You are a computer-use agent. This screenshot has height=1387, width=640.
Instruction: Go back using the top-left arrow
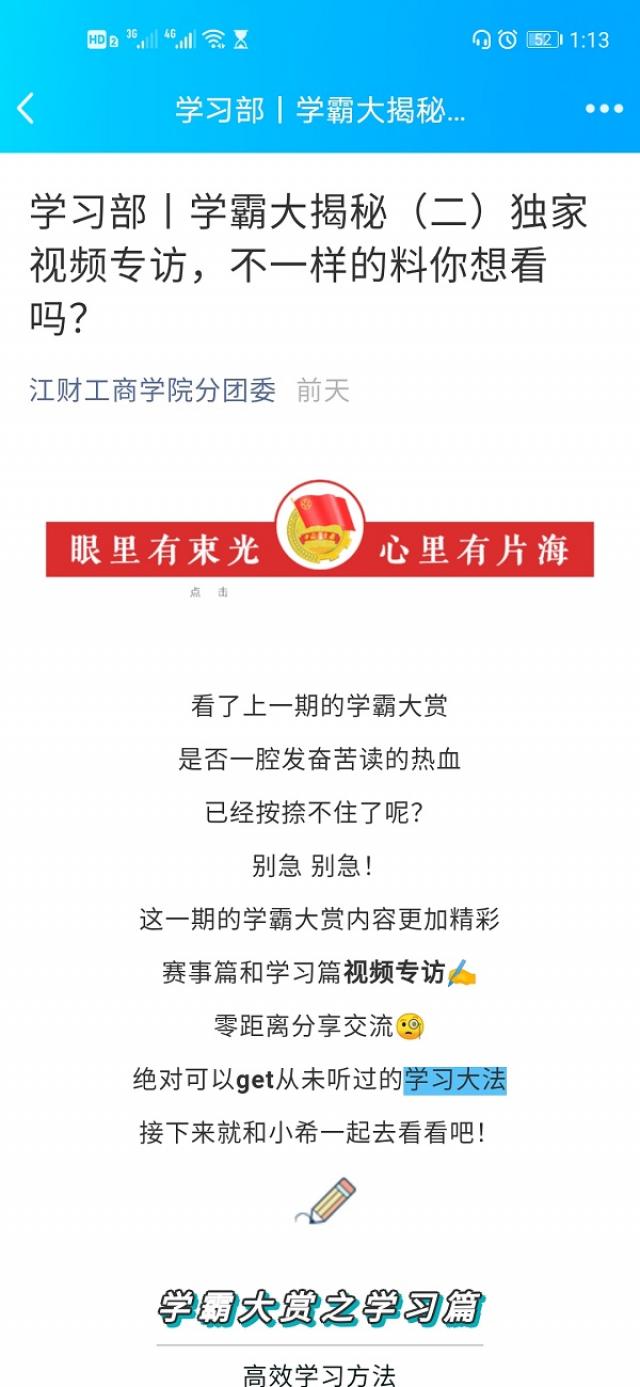click(x=27, y=109)
